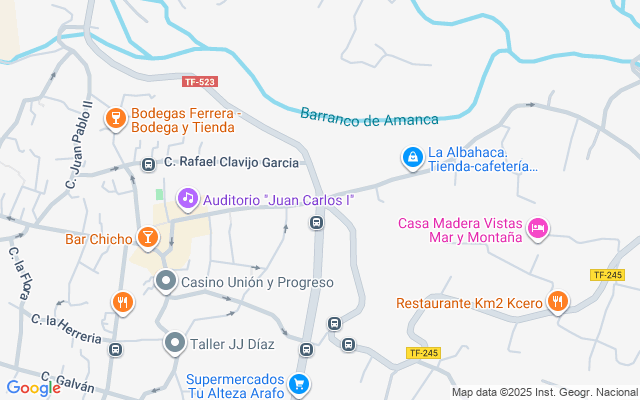Tap the unlabeled restaurant pin above C. la Herreria
The height and width of the screenshot is (400, 640).
coord(123,303)
